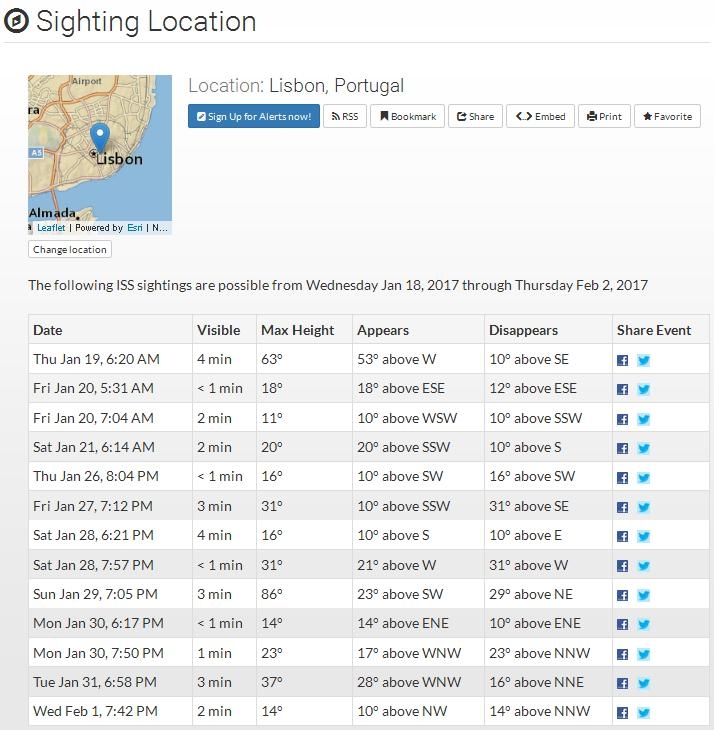Viewport: 714px width, 730px height.
Task: Tap the Share button
Action: (x=475, y=116)
